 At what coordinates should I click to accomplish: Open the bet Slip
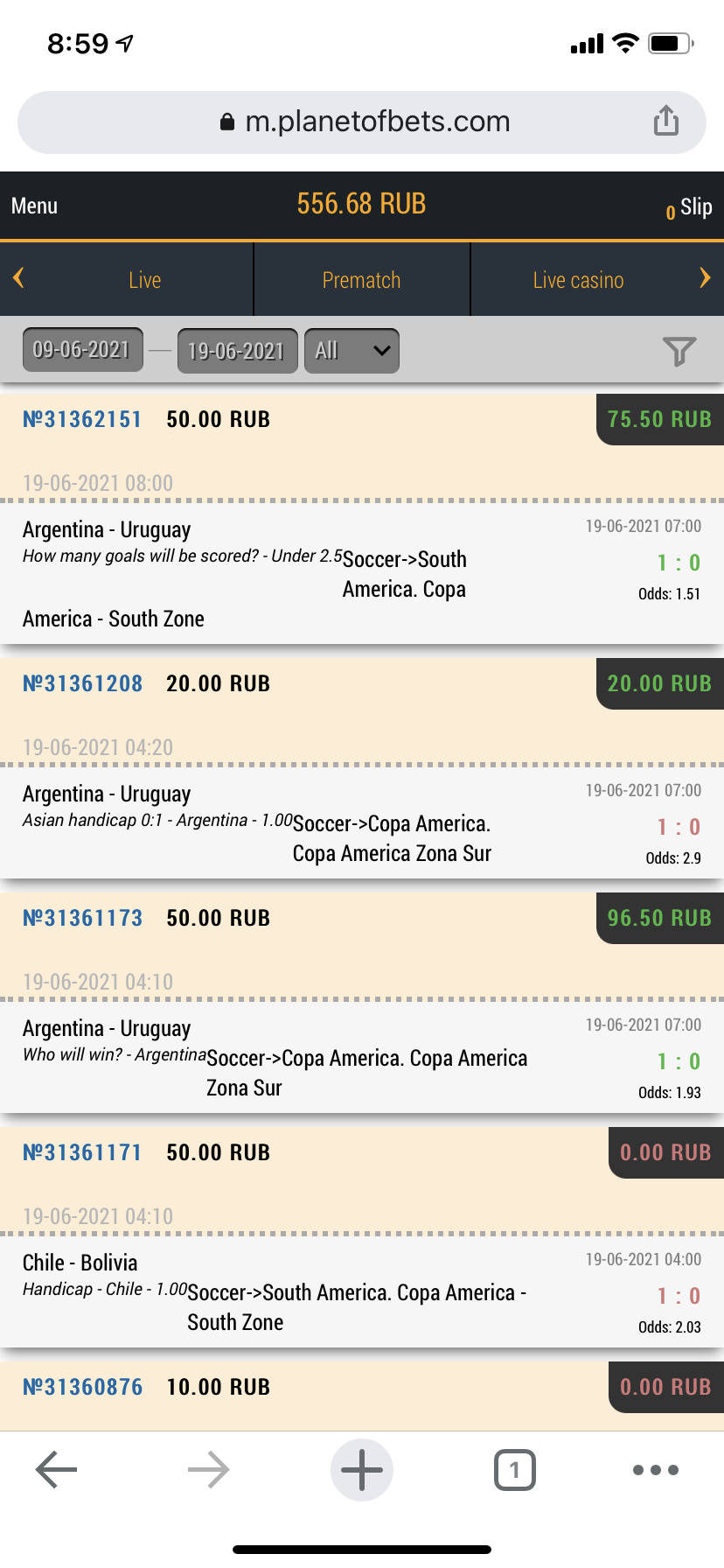pos(691,208)
